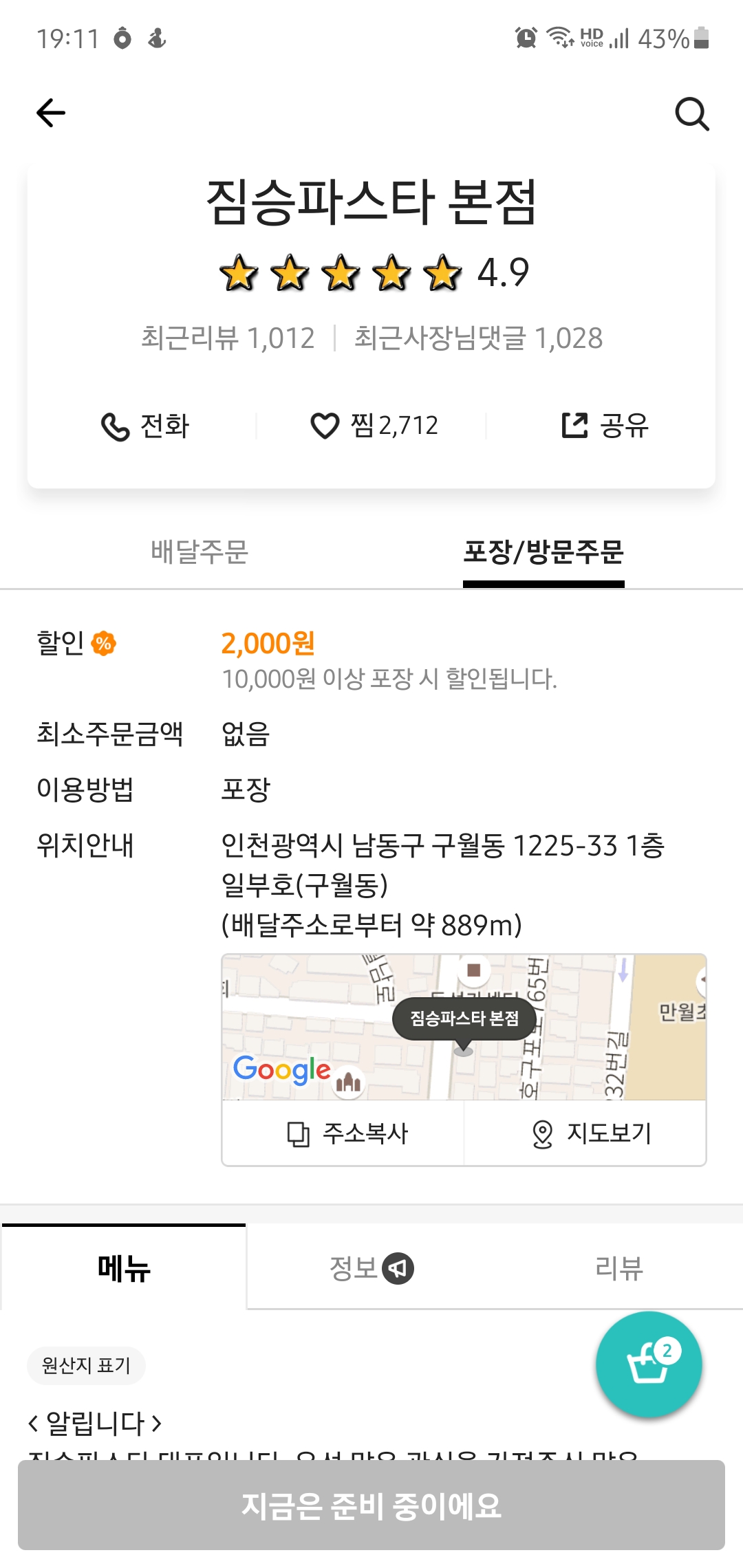Screen dimensions: 743x1568
Task: Copy address with 주소복사
Action: [x=347, y=1133]
